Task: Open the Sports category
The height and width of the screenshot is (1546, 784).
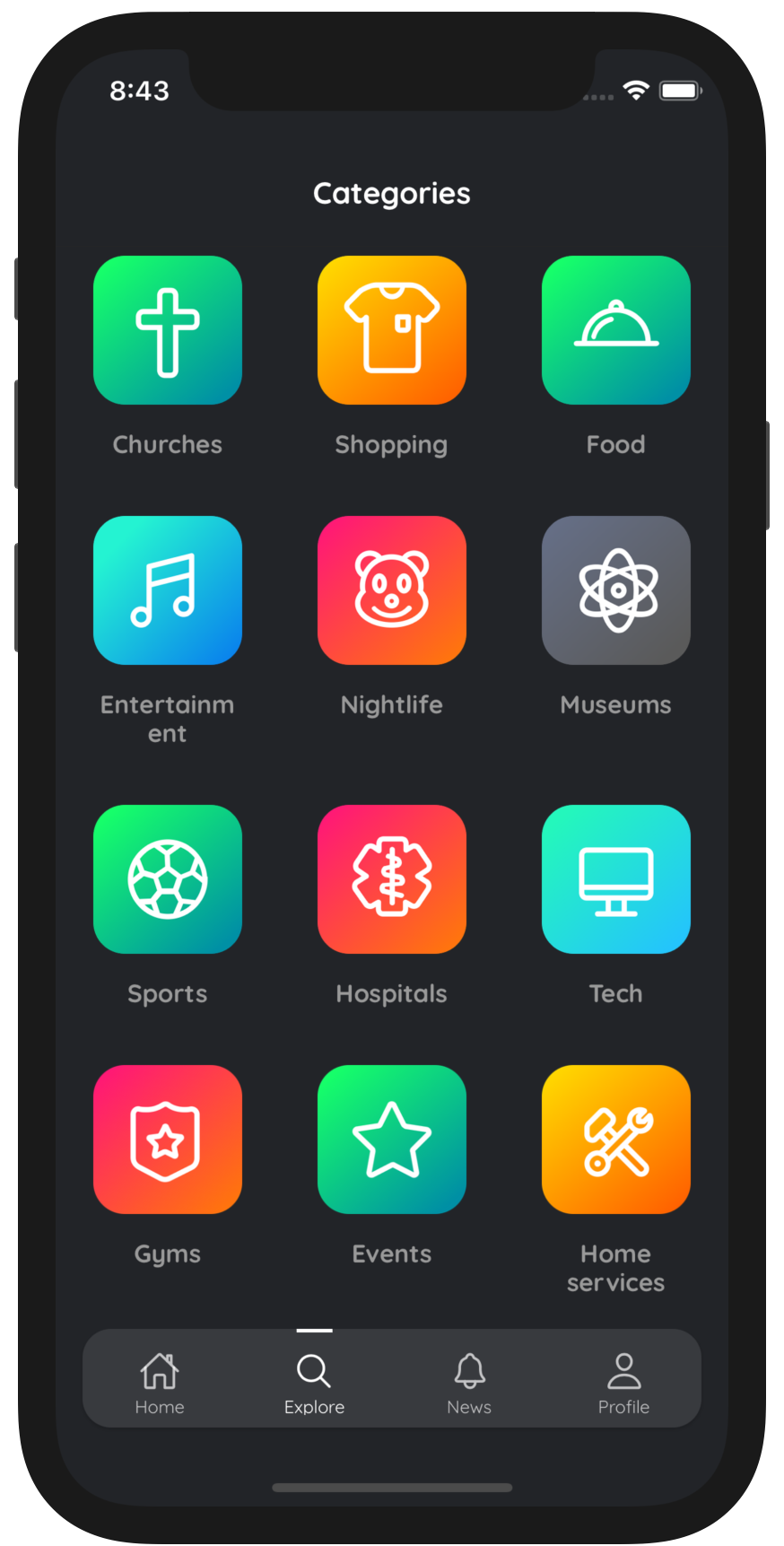Action: 168,879
